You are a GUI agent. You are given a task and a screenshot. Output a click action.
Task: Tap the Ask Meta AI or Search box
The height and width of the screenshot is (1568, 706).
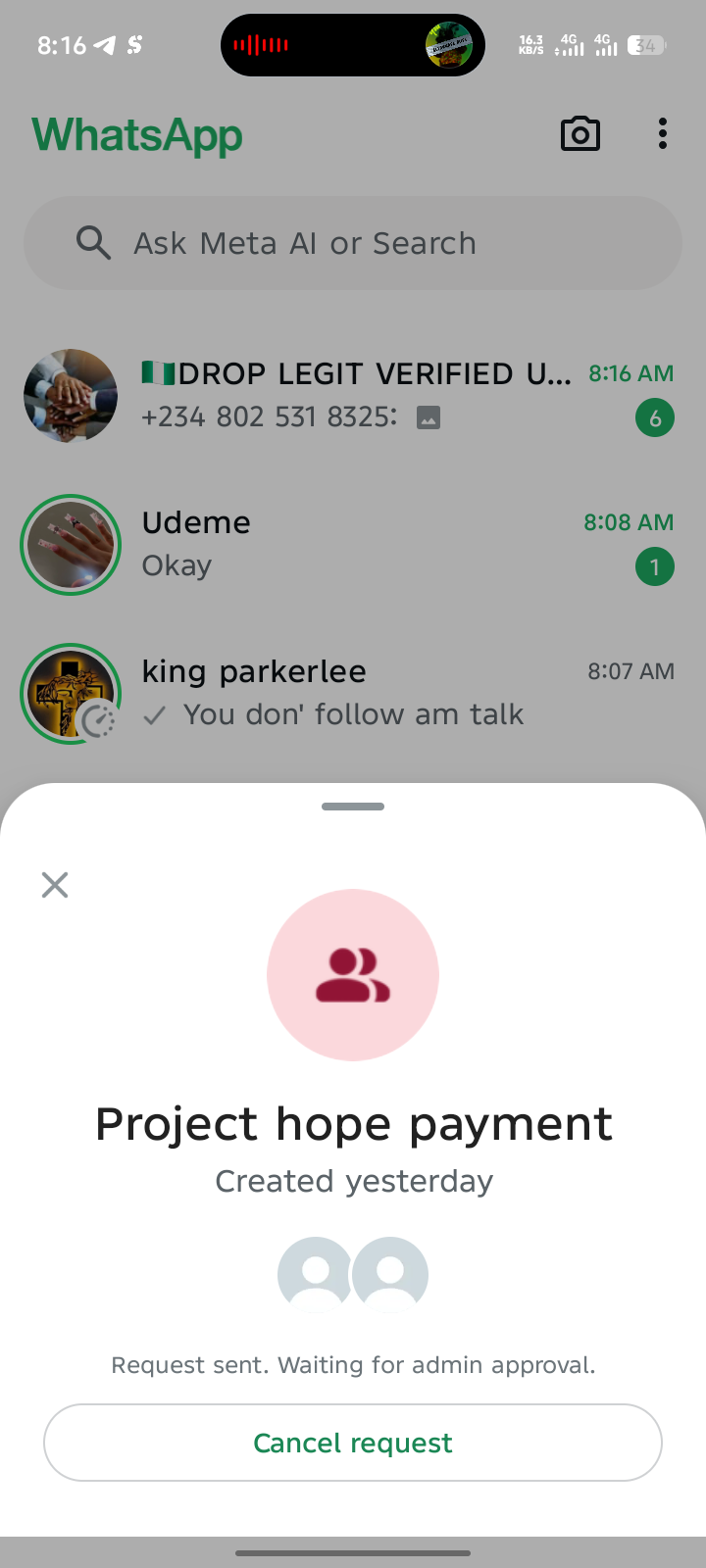pos(353,243)
